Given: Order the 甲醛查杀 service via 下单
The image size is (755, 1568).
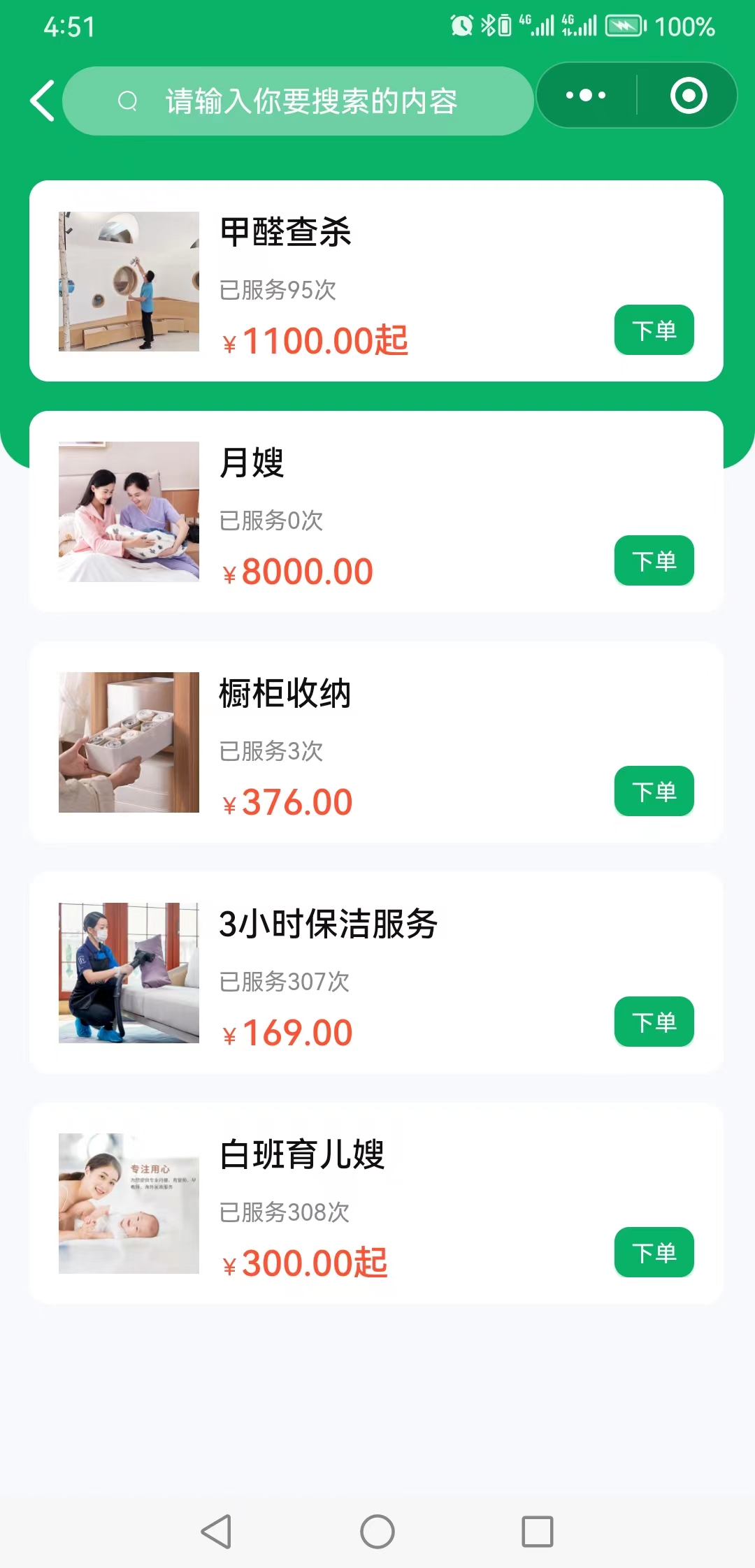Looking at the screenshot, I should pyautogui.click(x=654, y=331).
